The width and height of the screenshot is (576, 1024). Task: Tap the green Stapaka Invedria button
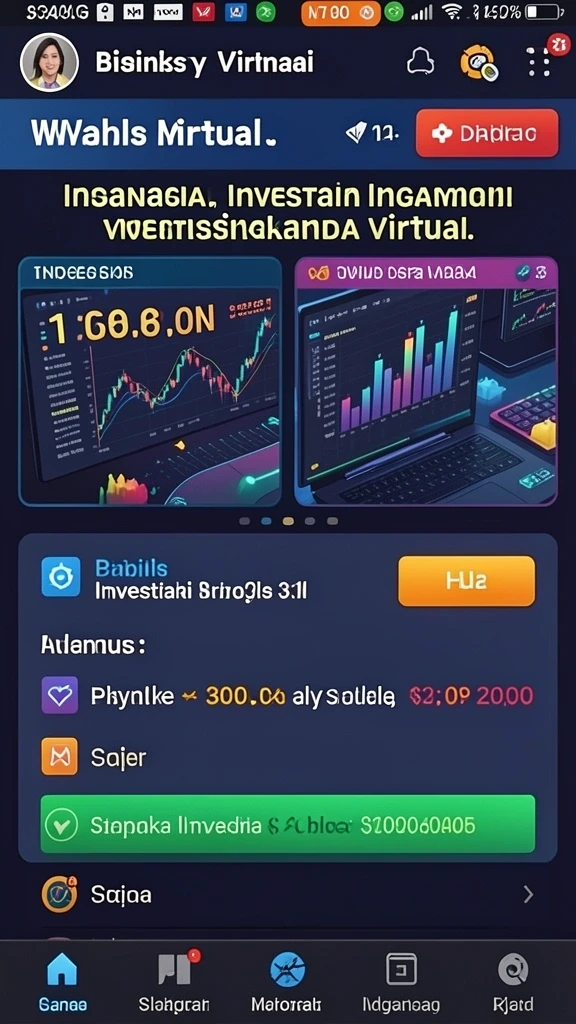click(x=287, y=824)
